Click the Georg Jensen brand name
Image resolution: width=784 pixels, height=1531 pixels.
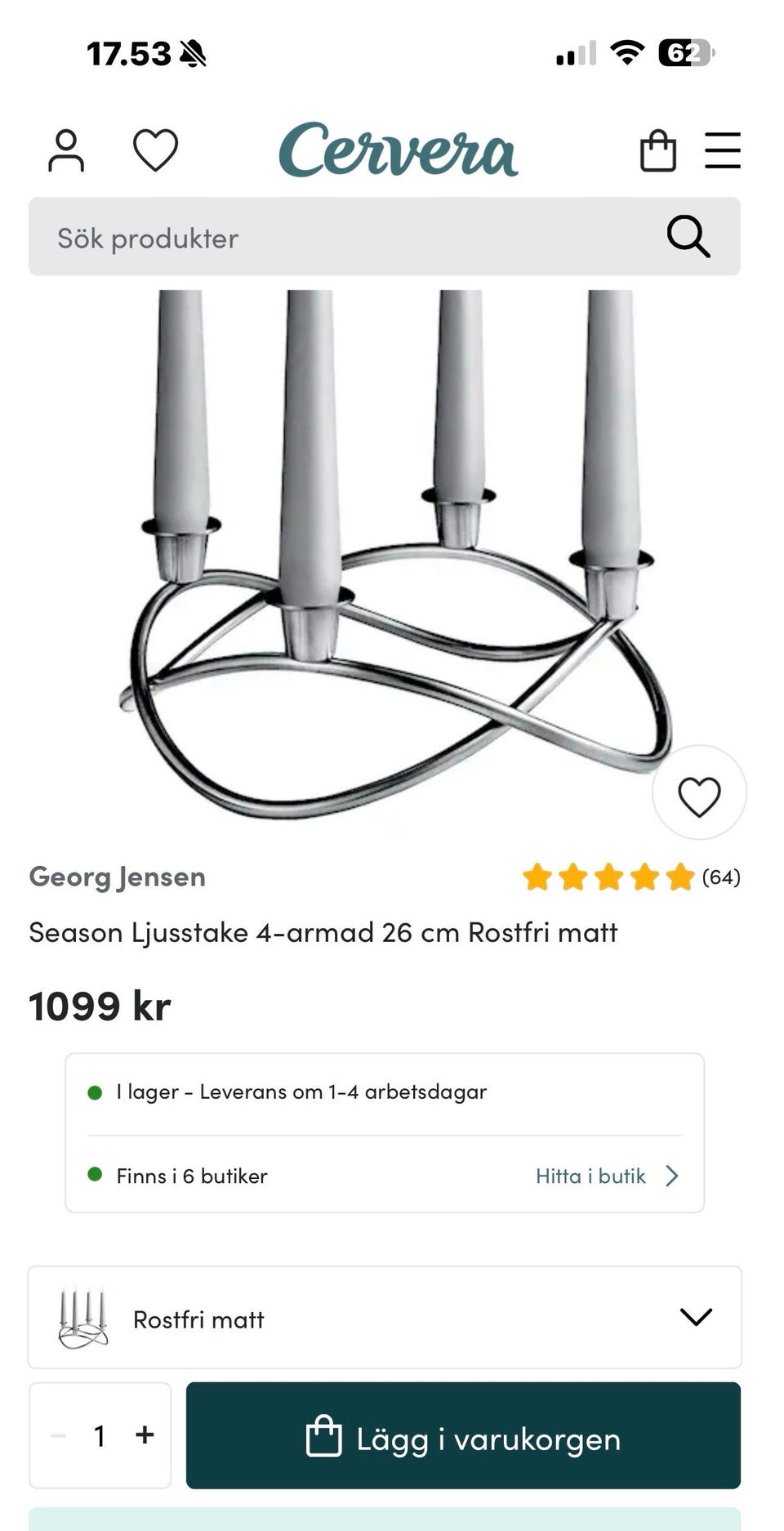point(117,876)
